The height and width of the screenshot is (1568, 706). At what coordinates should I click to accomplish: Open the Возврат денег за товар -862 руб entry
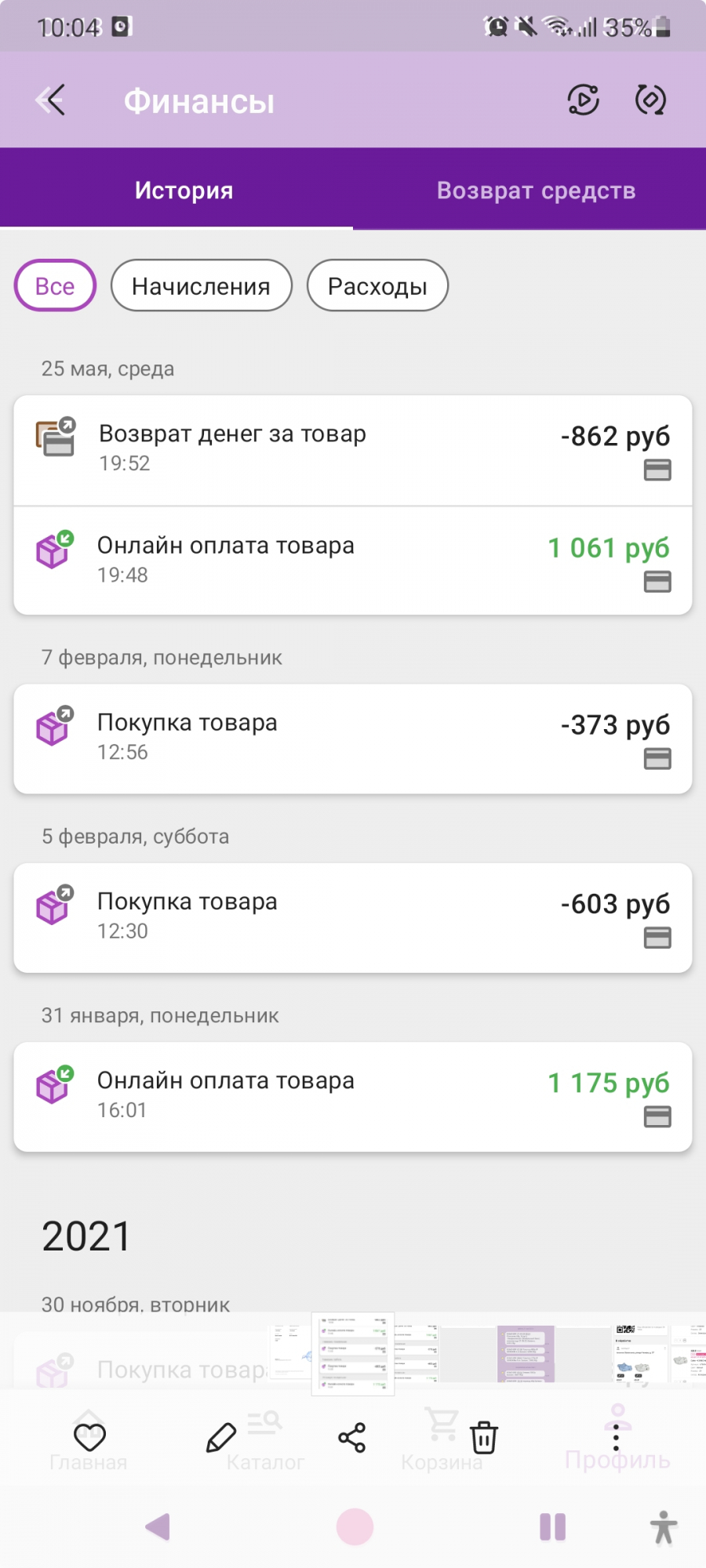point(353,451)
